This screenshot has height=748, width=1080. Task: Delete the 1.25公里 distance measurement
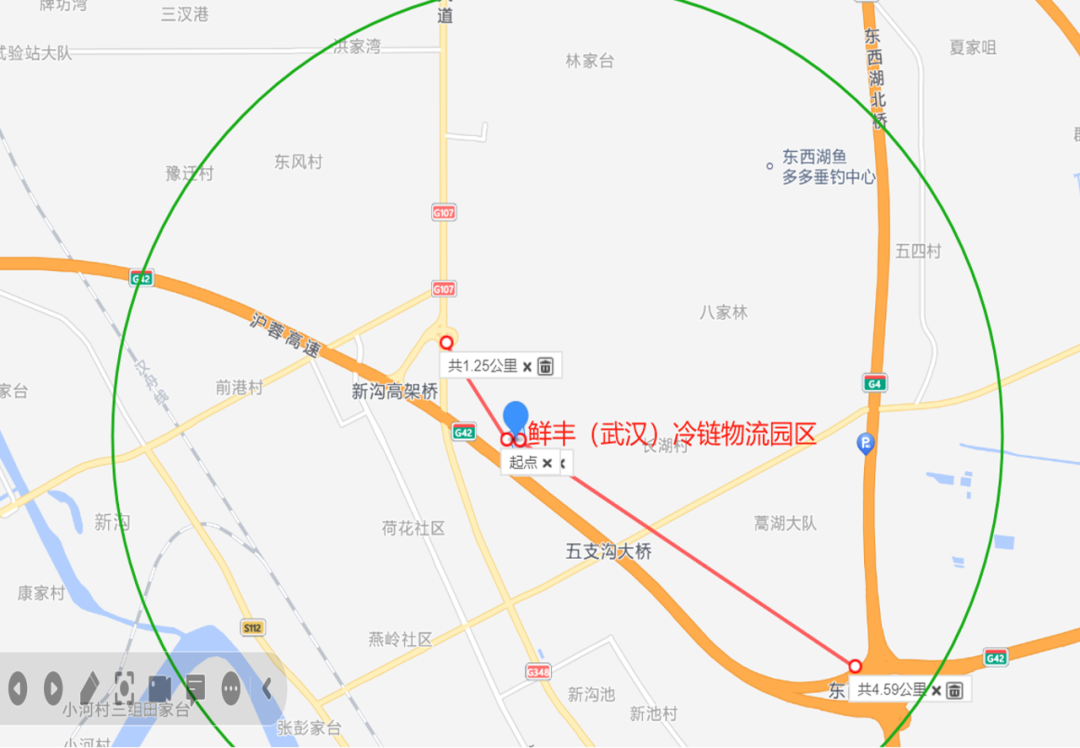click(x=546, y=366)
